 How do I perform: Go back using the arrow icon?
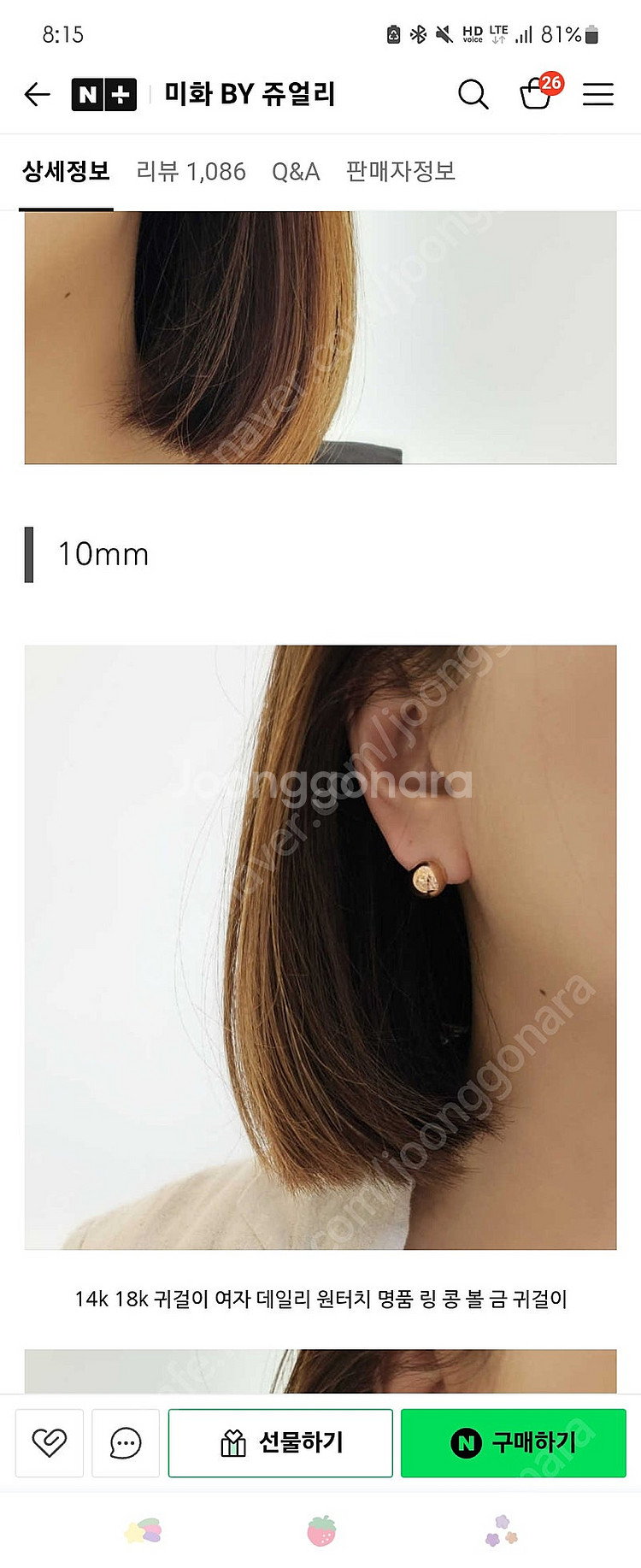click(38, 94)
